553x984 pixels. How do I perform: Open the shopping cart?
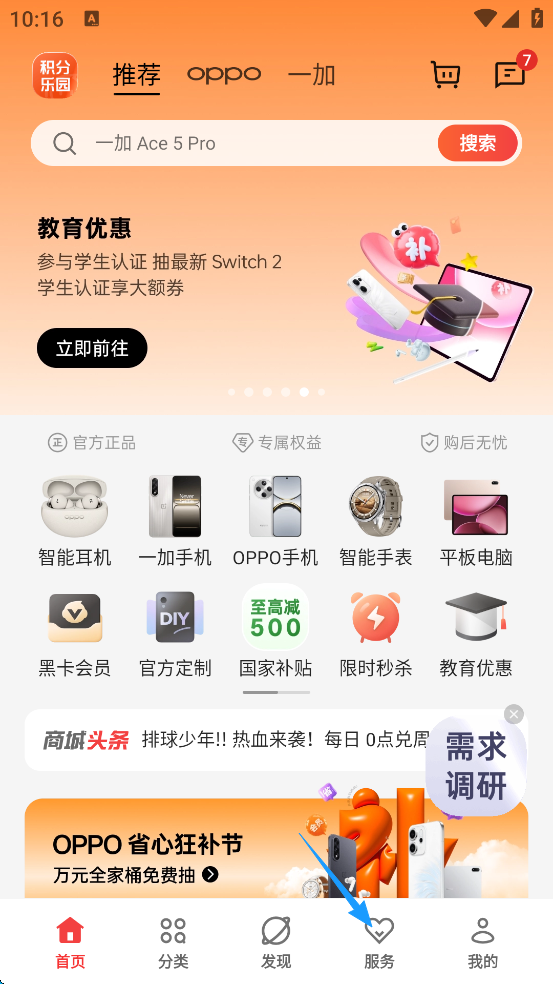[446, 75]
